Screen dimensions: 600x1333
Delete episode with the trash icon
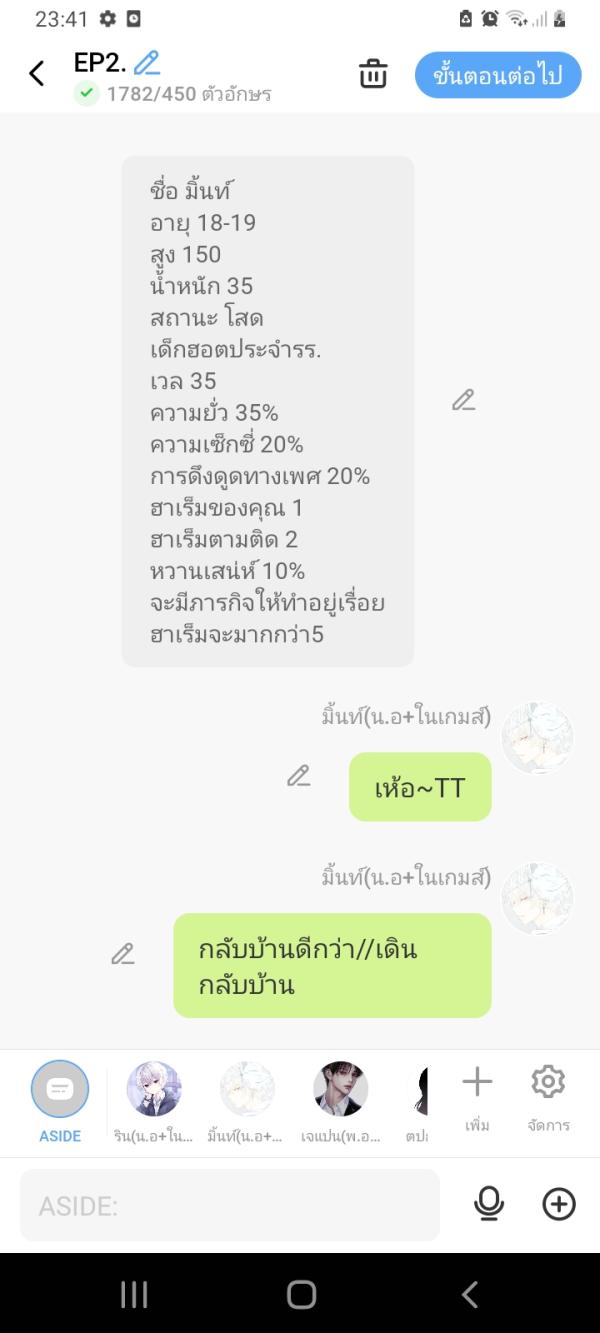(373, 74)
